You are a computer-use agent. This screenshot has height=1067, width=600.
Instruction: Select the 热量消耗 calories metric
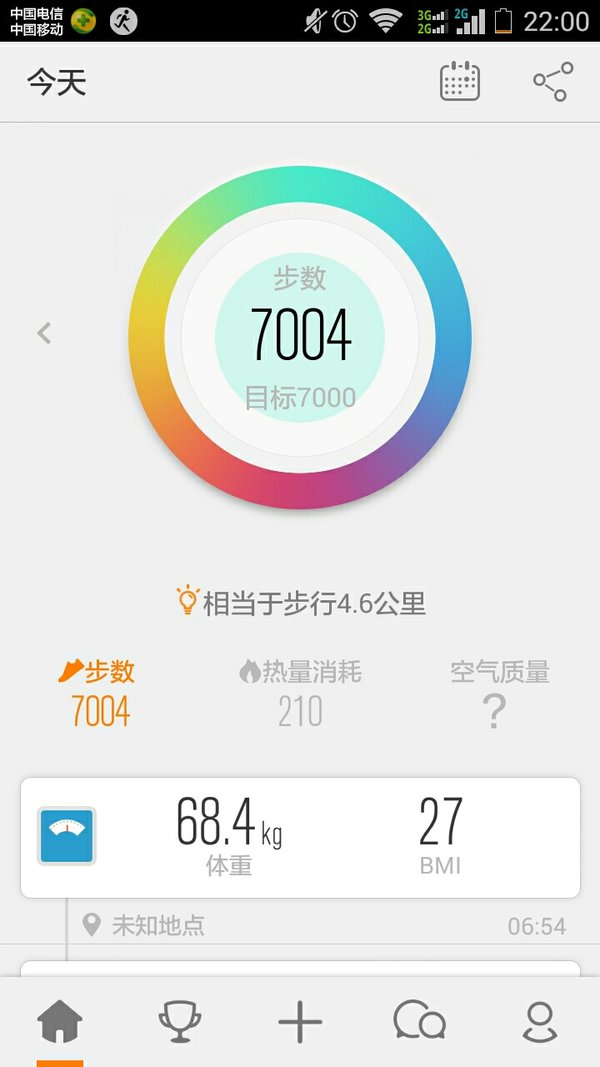300,693
